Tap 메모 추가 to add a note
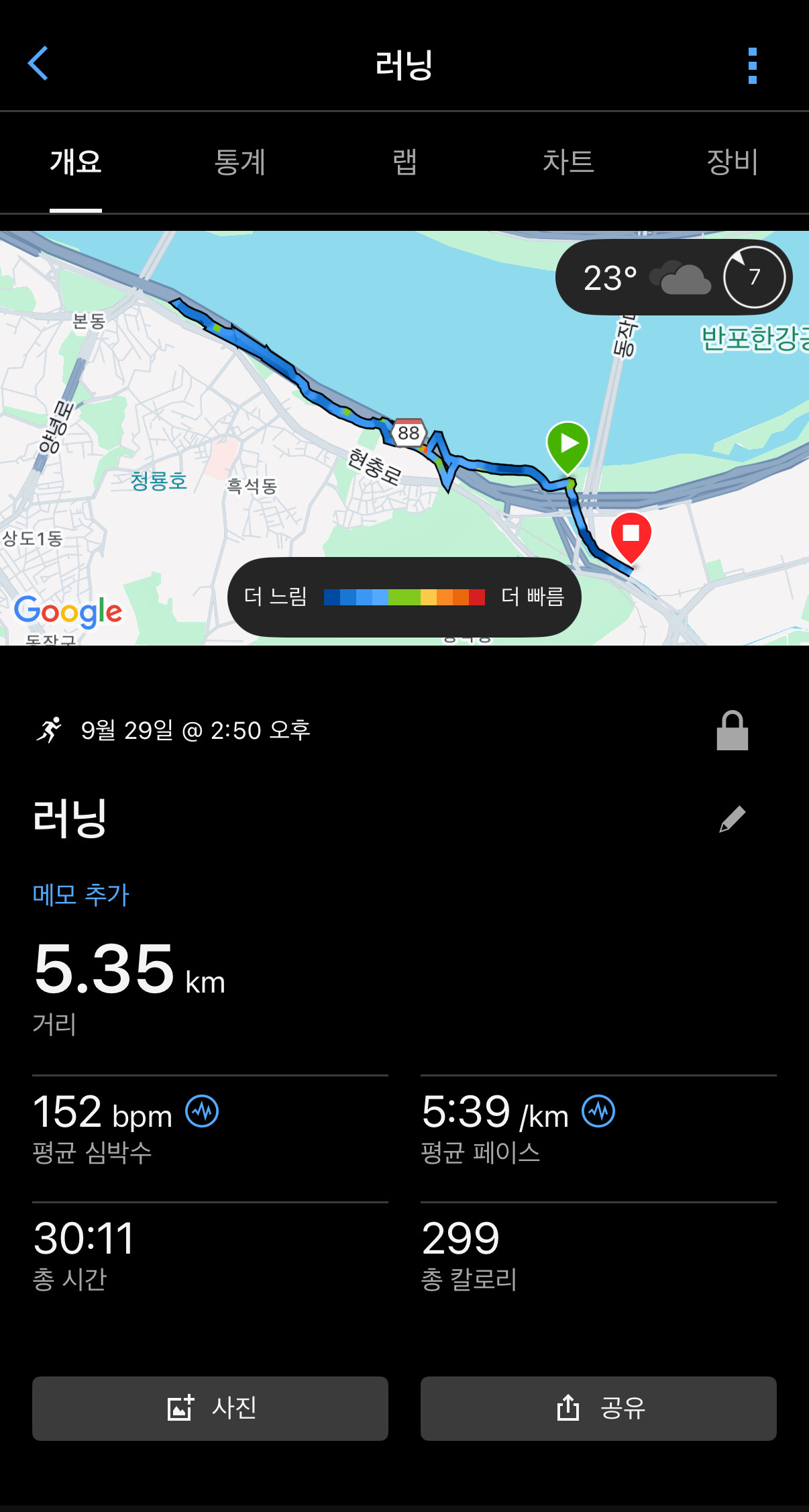Image resolution: width=809 pixels, height=1512 pixels. 80,895
